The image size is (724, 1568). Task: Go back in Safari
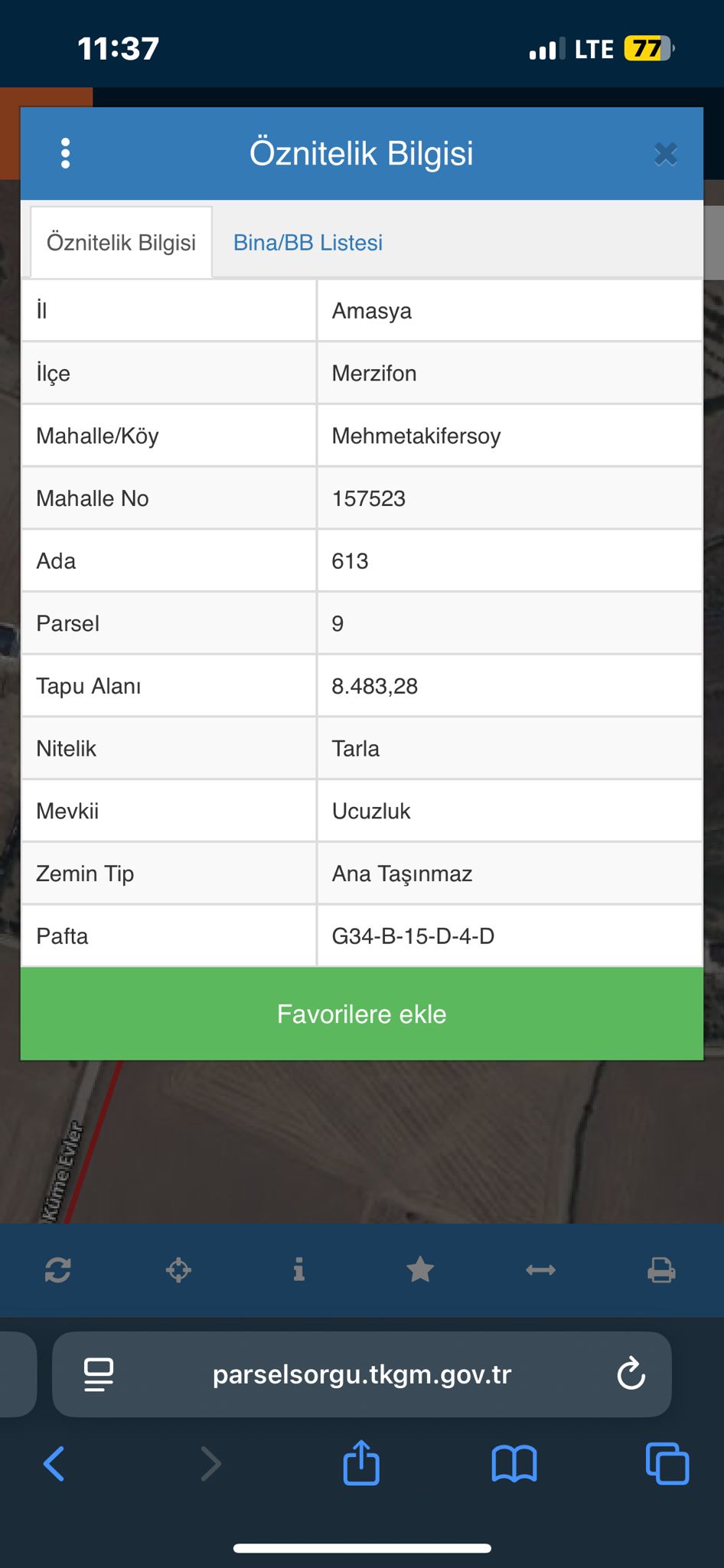[x=54, y=1464]
